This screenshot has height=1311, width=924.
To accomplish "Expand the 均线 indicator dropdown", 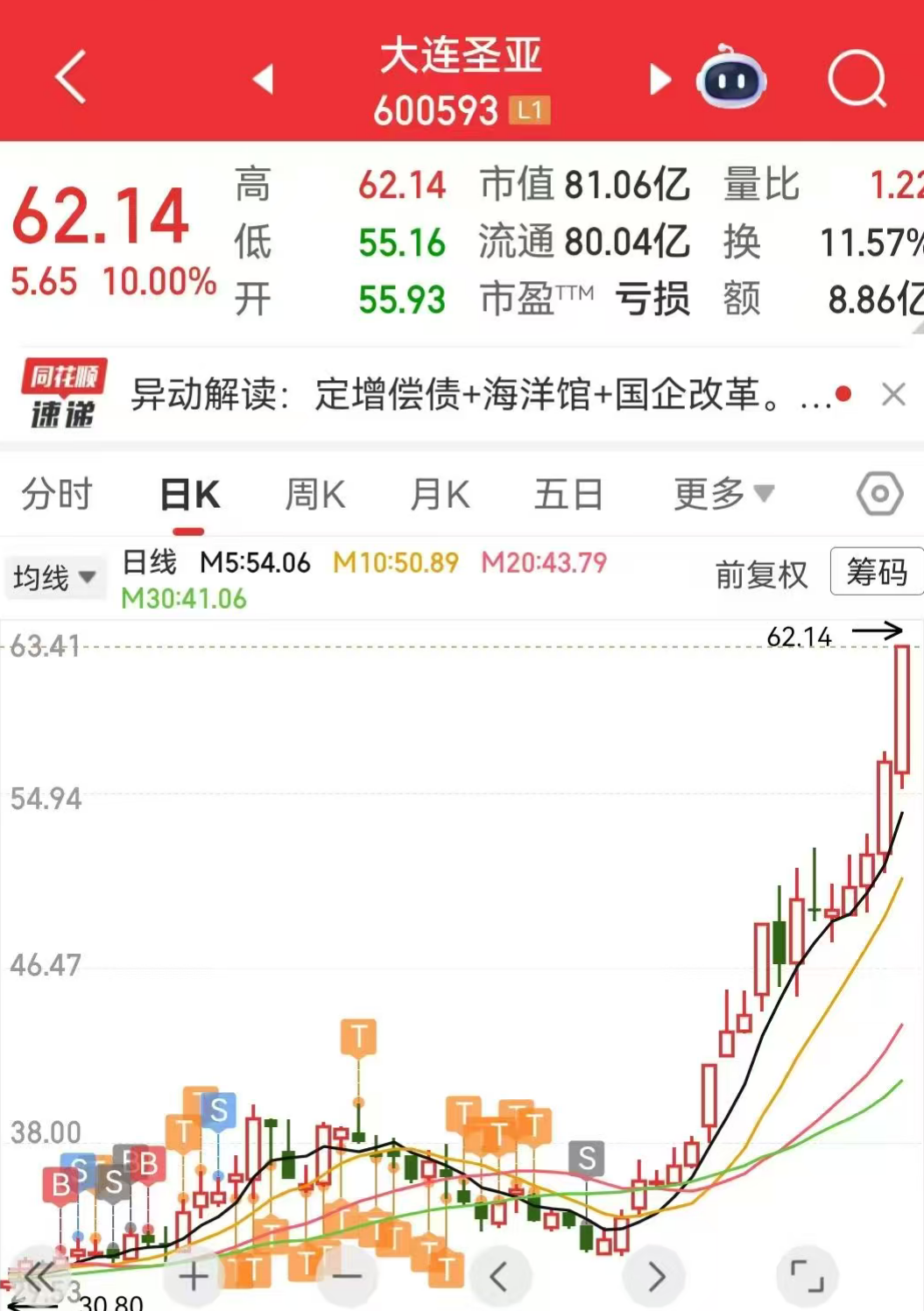I will click(x=53, y=577).
